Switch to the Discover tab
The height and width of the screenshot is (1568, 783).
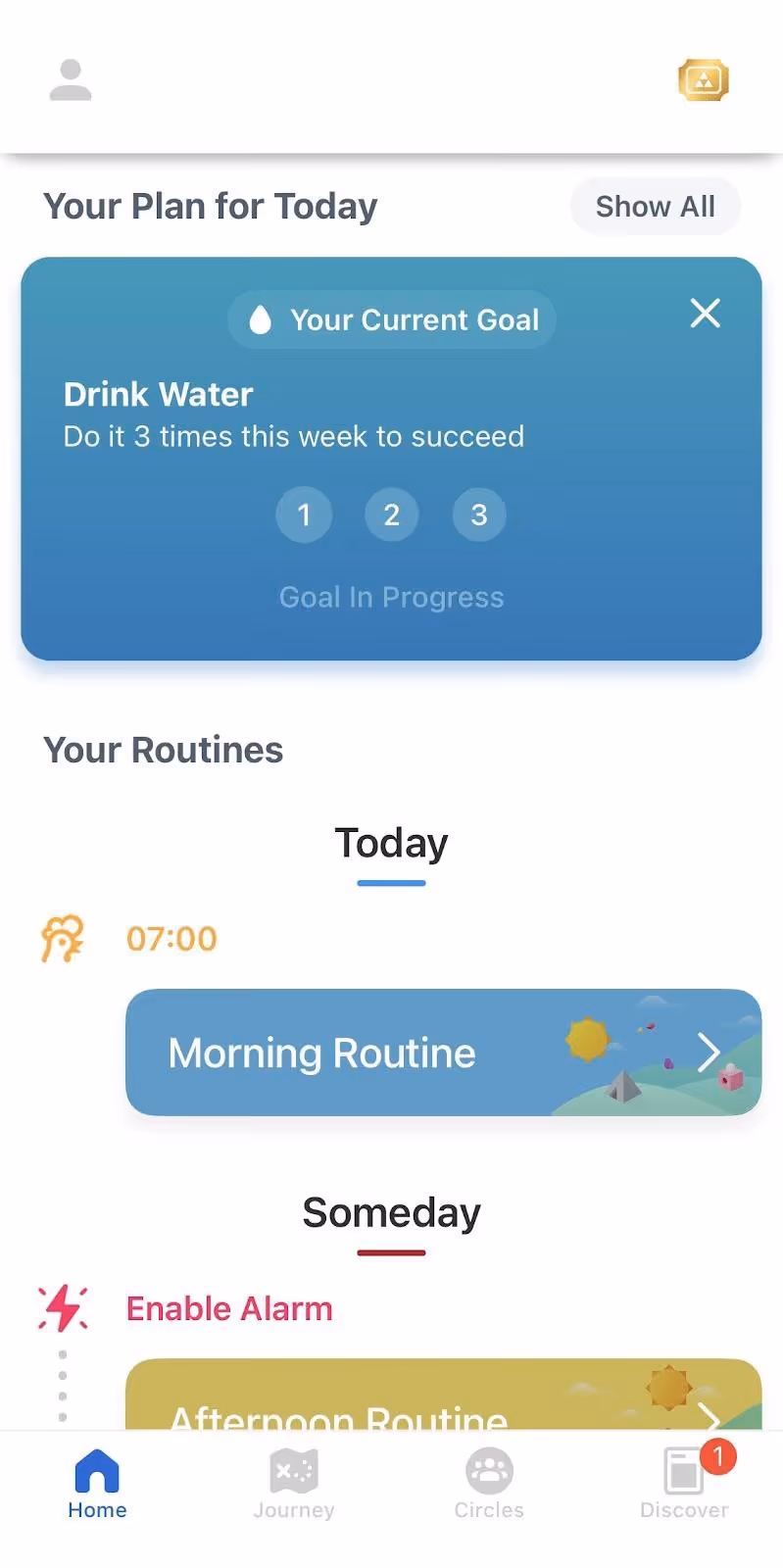click(684, 1484)
